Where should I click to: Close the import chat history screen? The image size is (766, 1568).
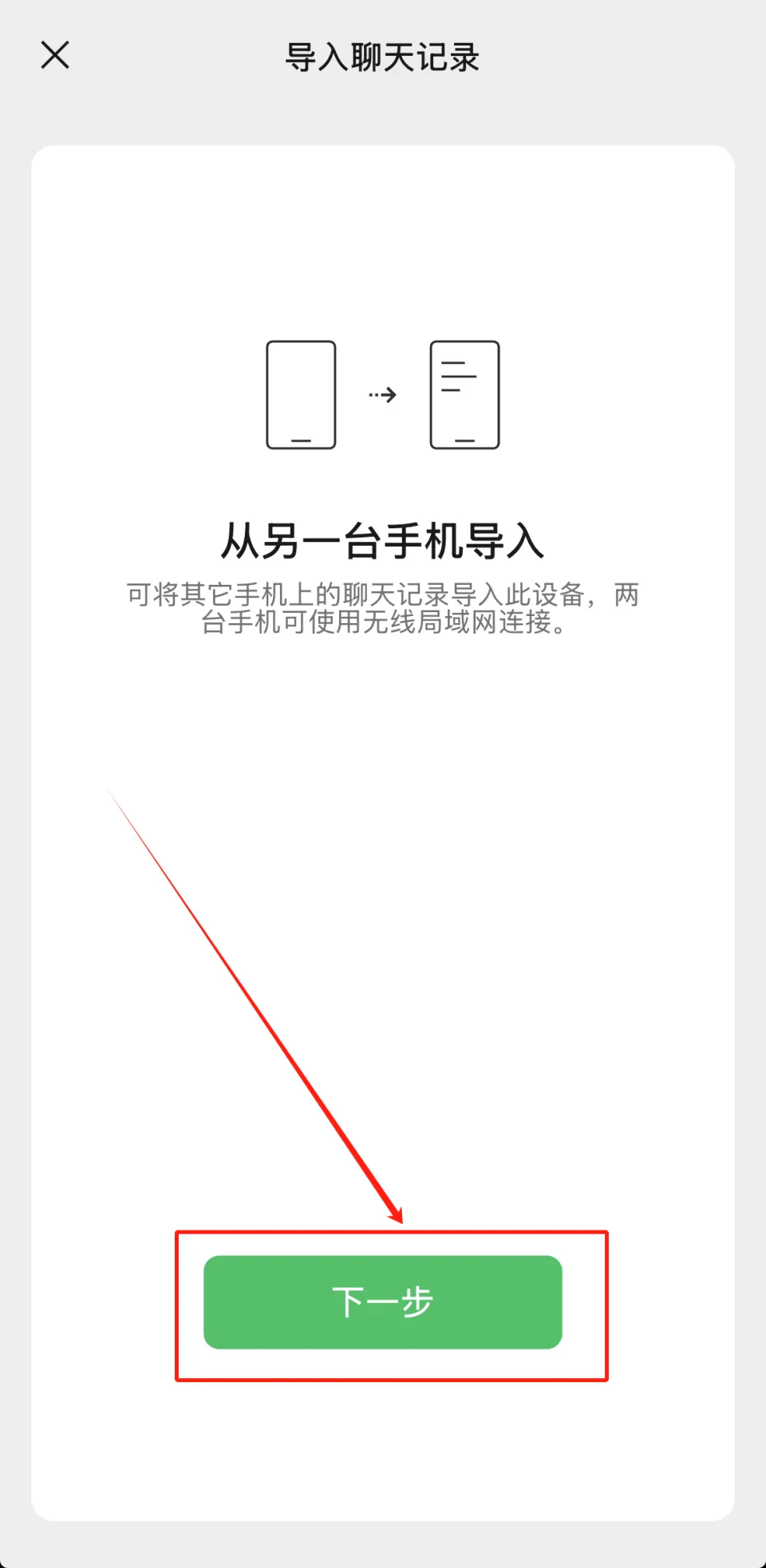click(x=55, y=56)
